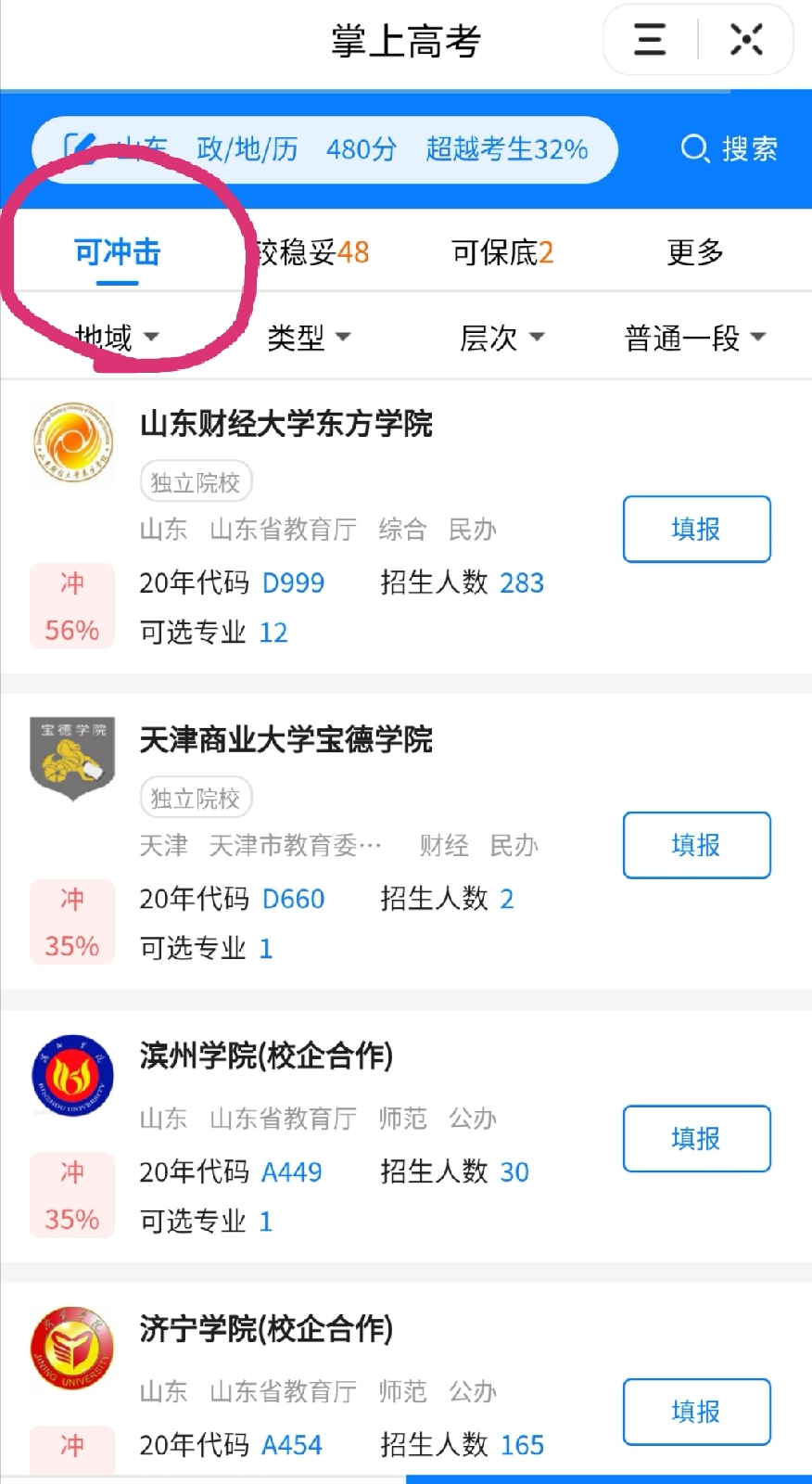This screenshot has width=812, height=1484.
Task: Click the 济宁学院 red school logo
Action: click(72, 1350)
